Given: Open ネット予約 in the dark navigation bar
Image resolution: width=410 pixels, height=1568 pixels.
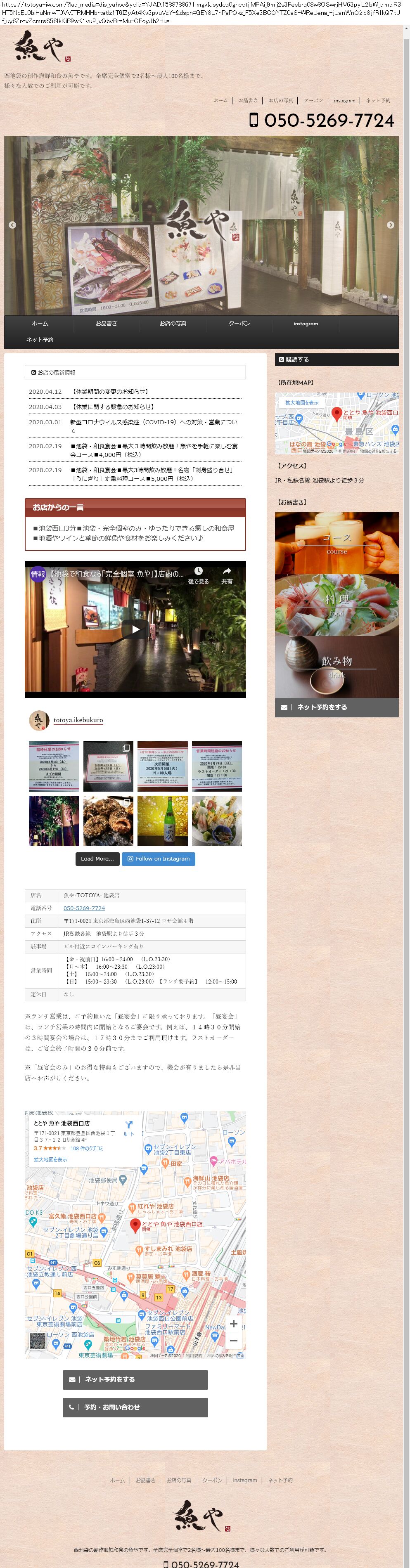Looking at the screenshot, I should pyautogui.click(x=40, y=340).
